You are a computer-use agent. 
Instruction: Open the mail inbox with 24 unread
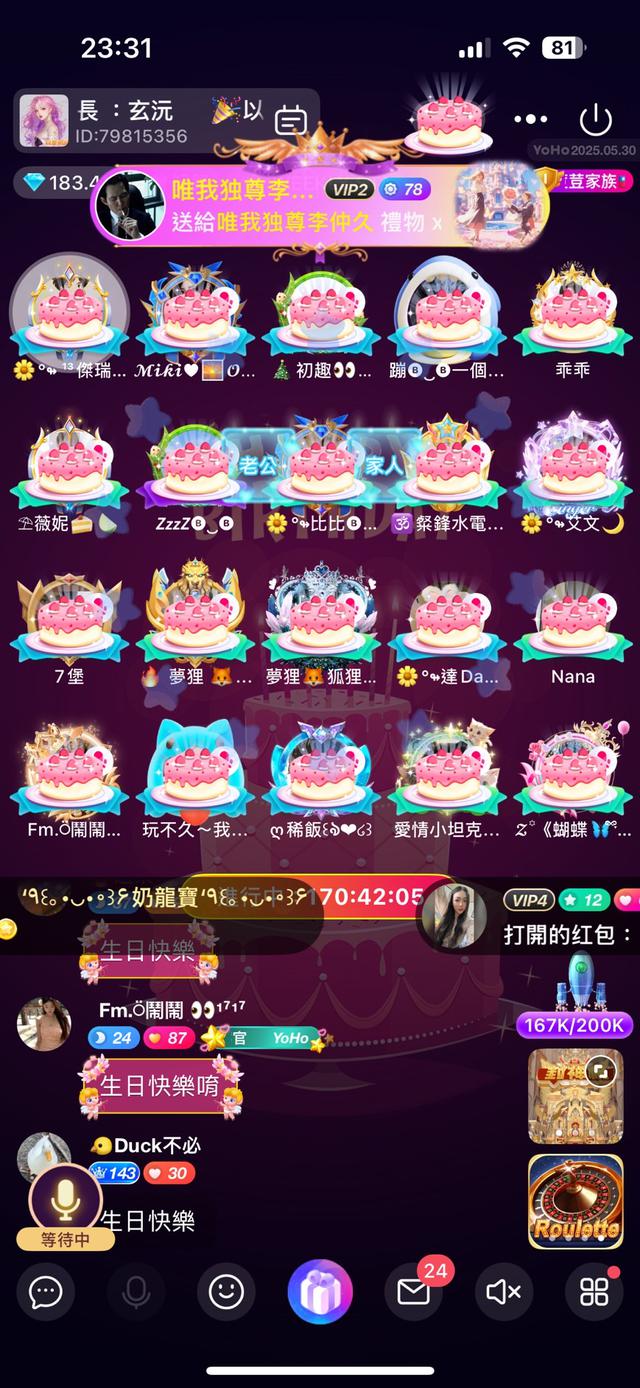point(414,1292)
